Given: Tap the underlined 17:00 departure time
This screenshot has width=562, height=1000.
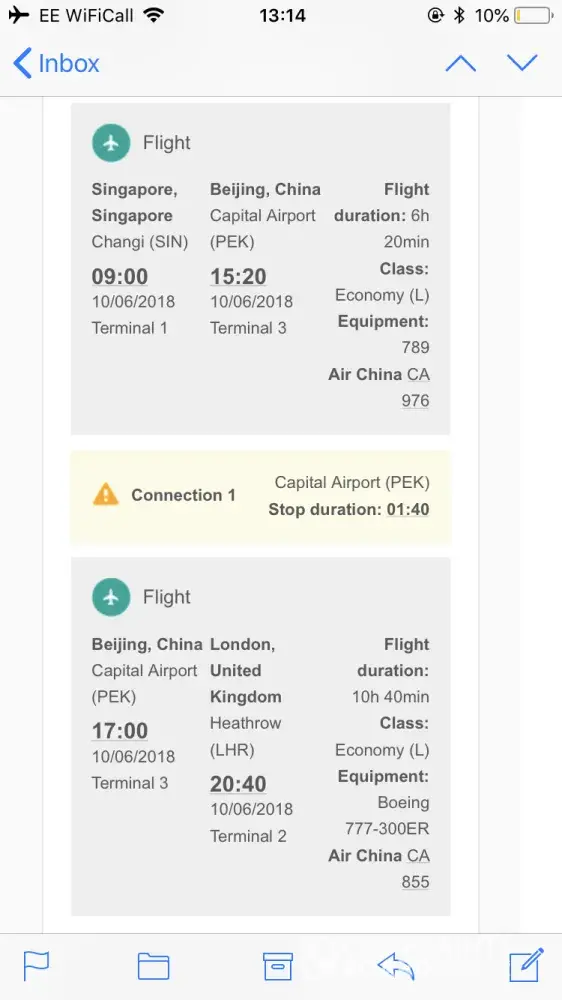Looking at the screenshot, I should pos(120,731).
